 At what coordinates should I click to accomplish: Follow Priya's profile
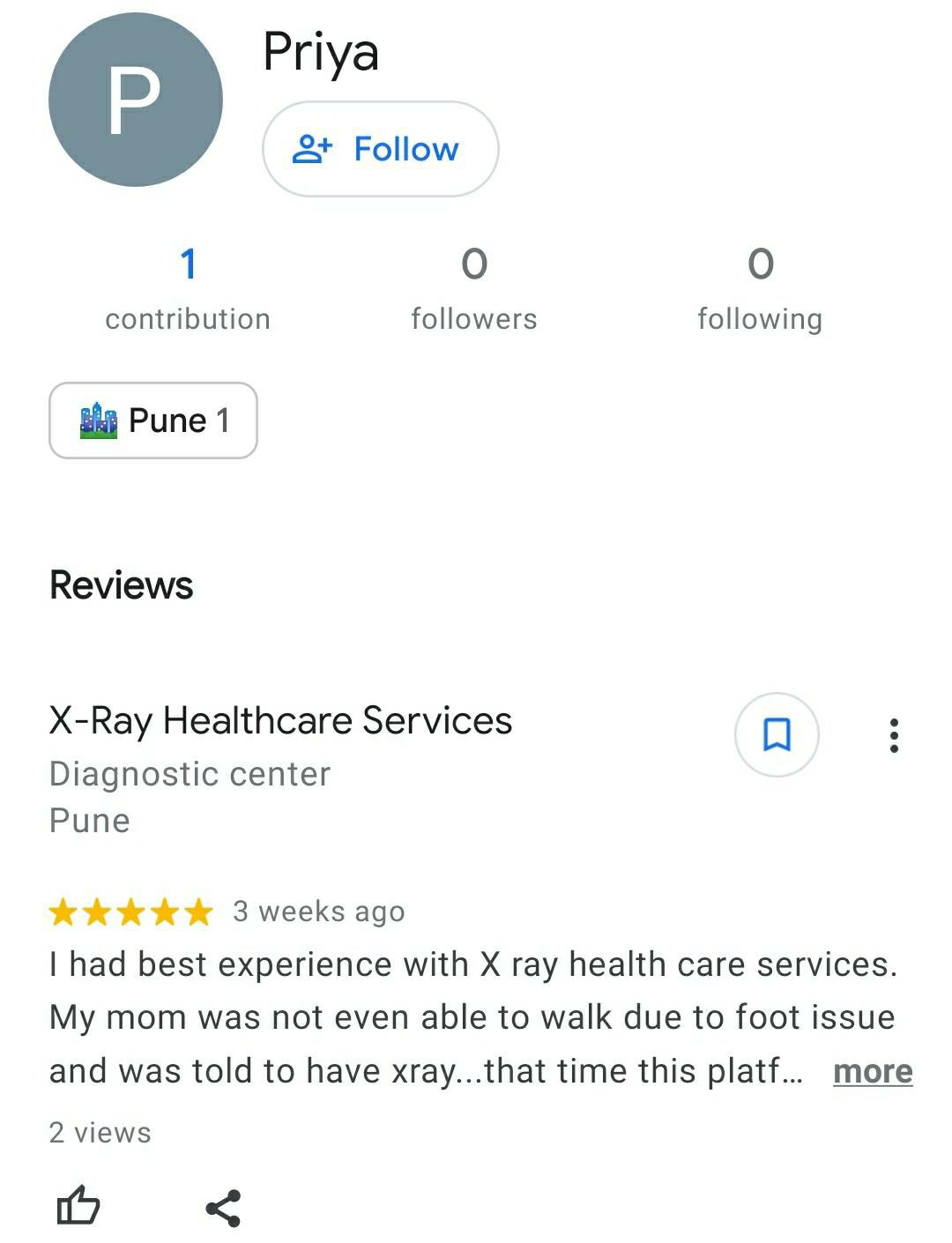pos(380,149)
